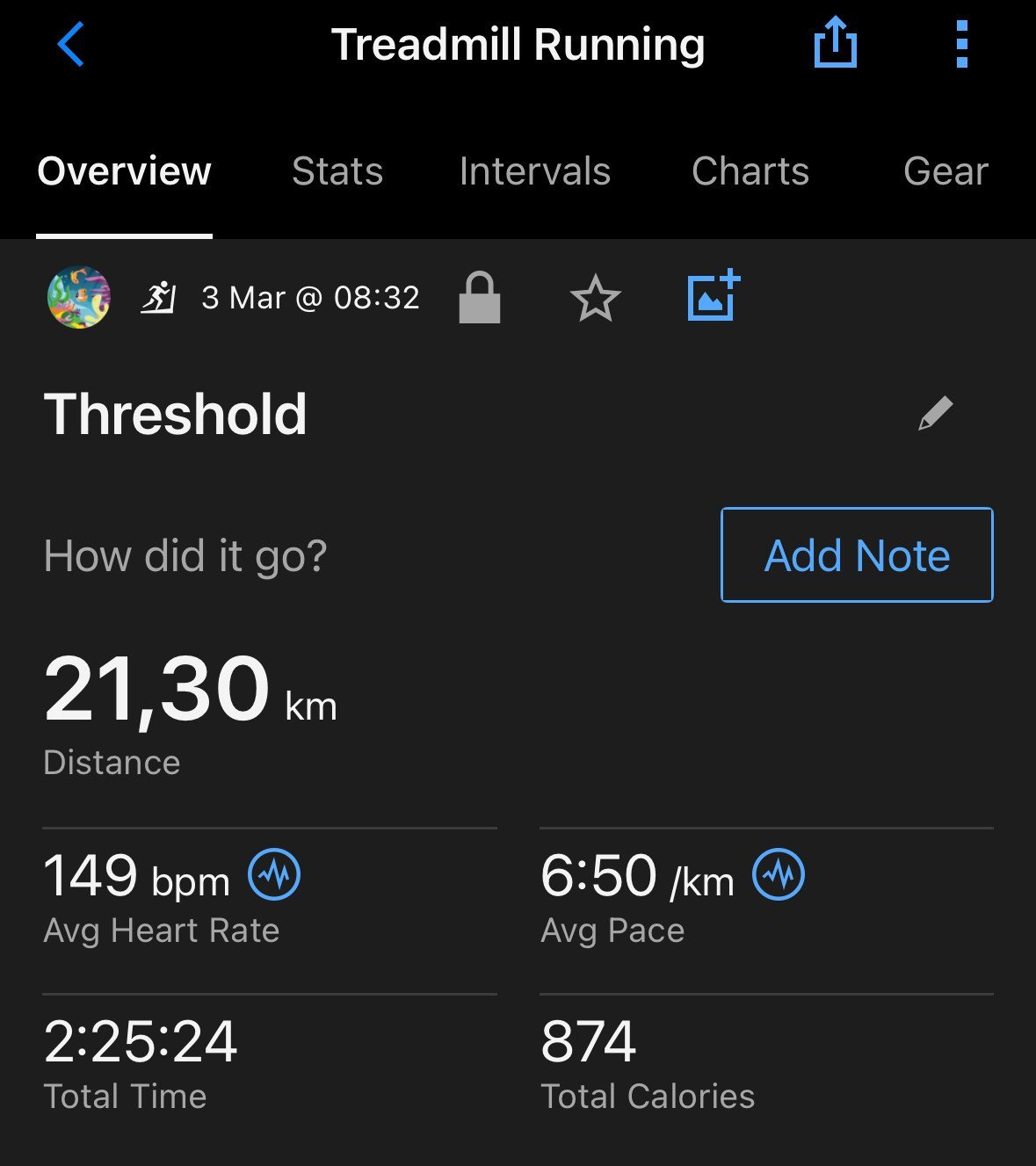Tap the privacy lock icon

(x=480, y=298)
